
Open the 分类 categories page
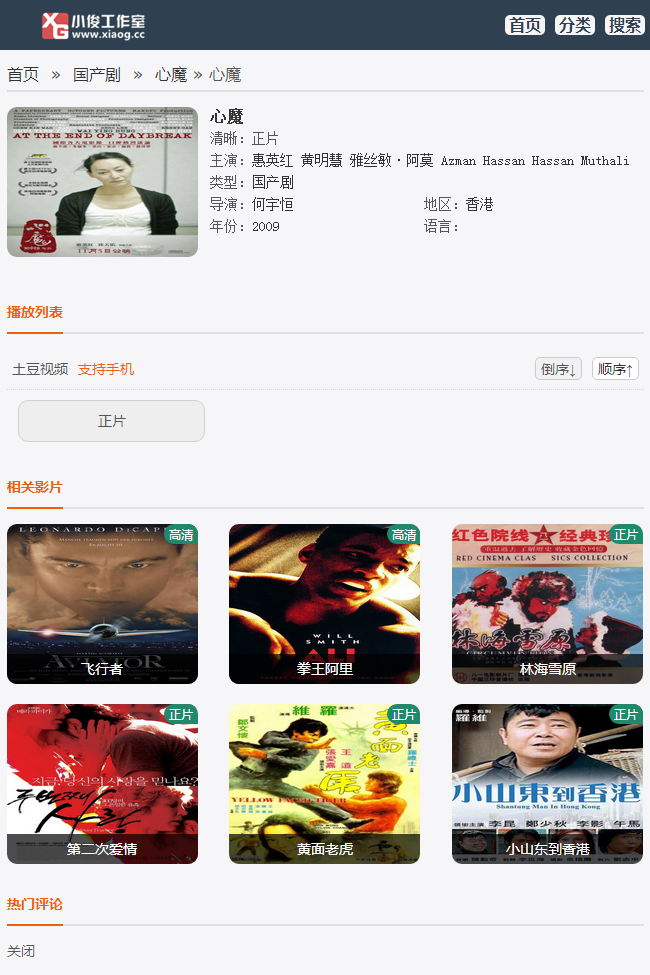(x=575, y=25)
